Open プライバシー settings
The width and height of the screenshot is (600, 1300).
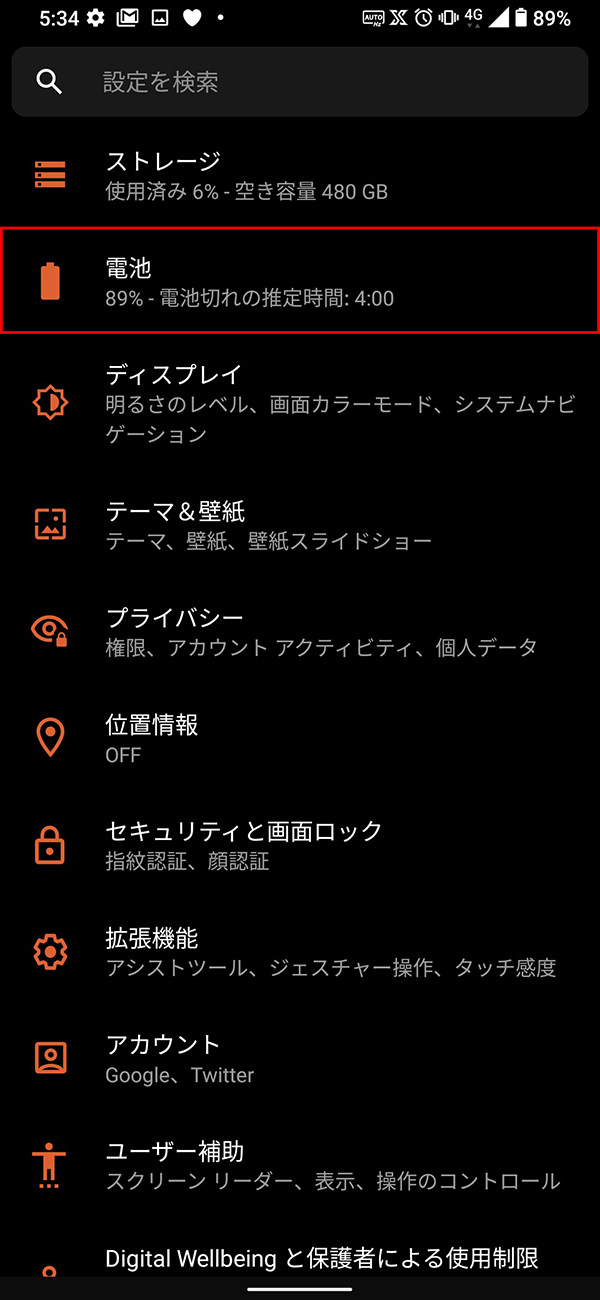(300, 632)
